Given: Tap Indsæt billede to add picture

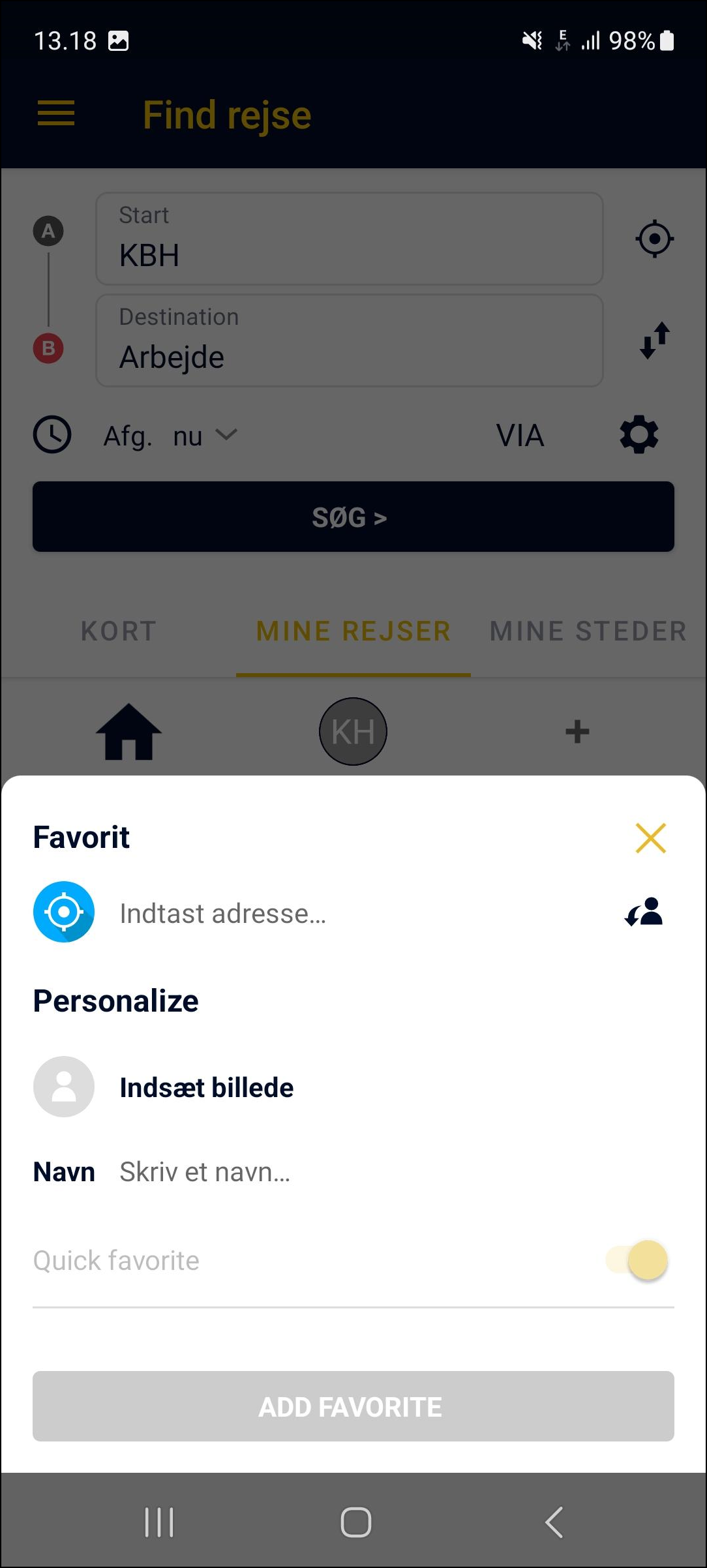Looking at the screenshot, I should point(206,1087).
